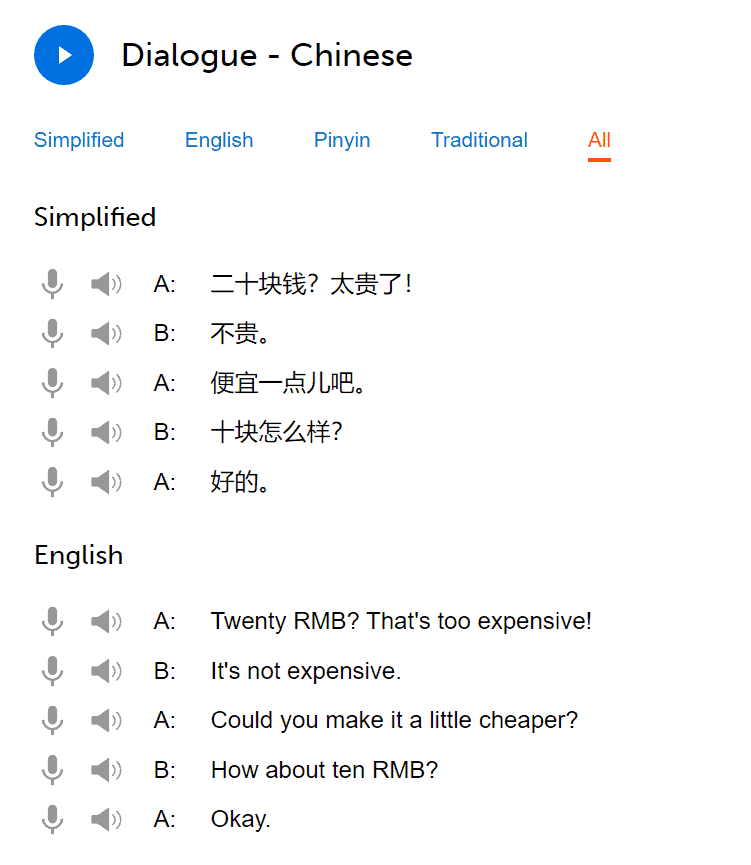
Task: Listen to "Could you make it a little cheaper?"
Action: pyautogui.click(x=105, y=720)
